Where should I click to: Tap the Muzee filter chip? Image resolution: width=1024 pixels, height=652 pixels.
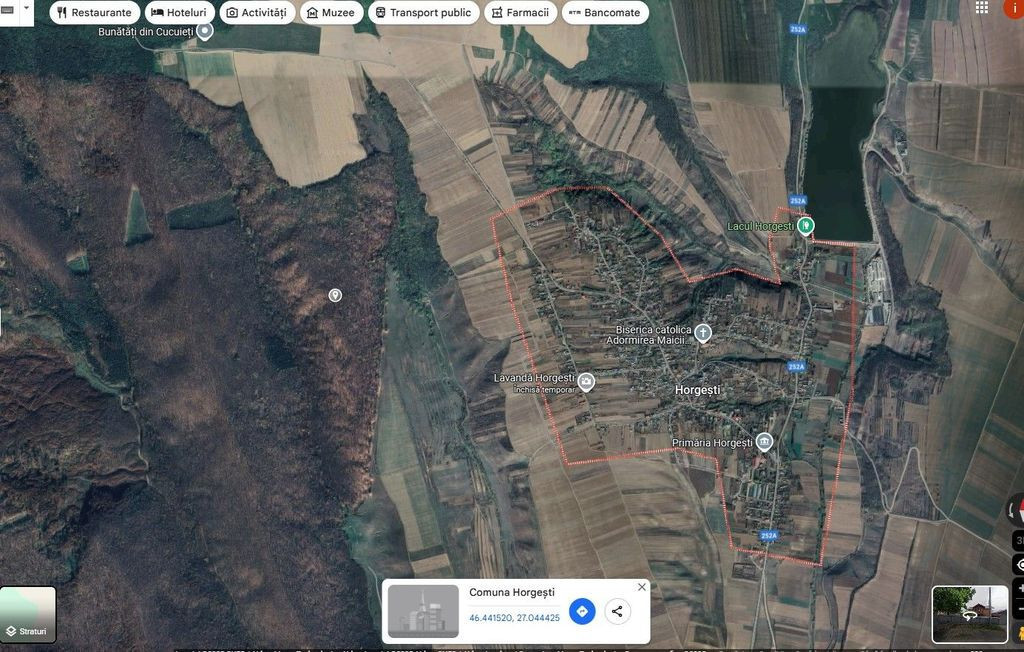click(x=330, y=12)
